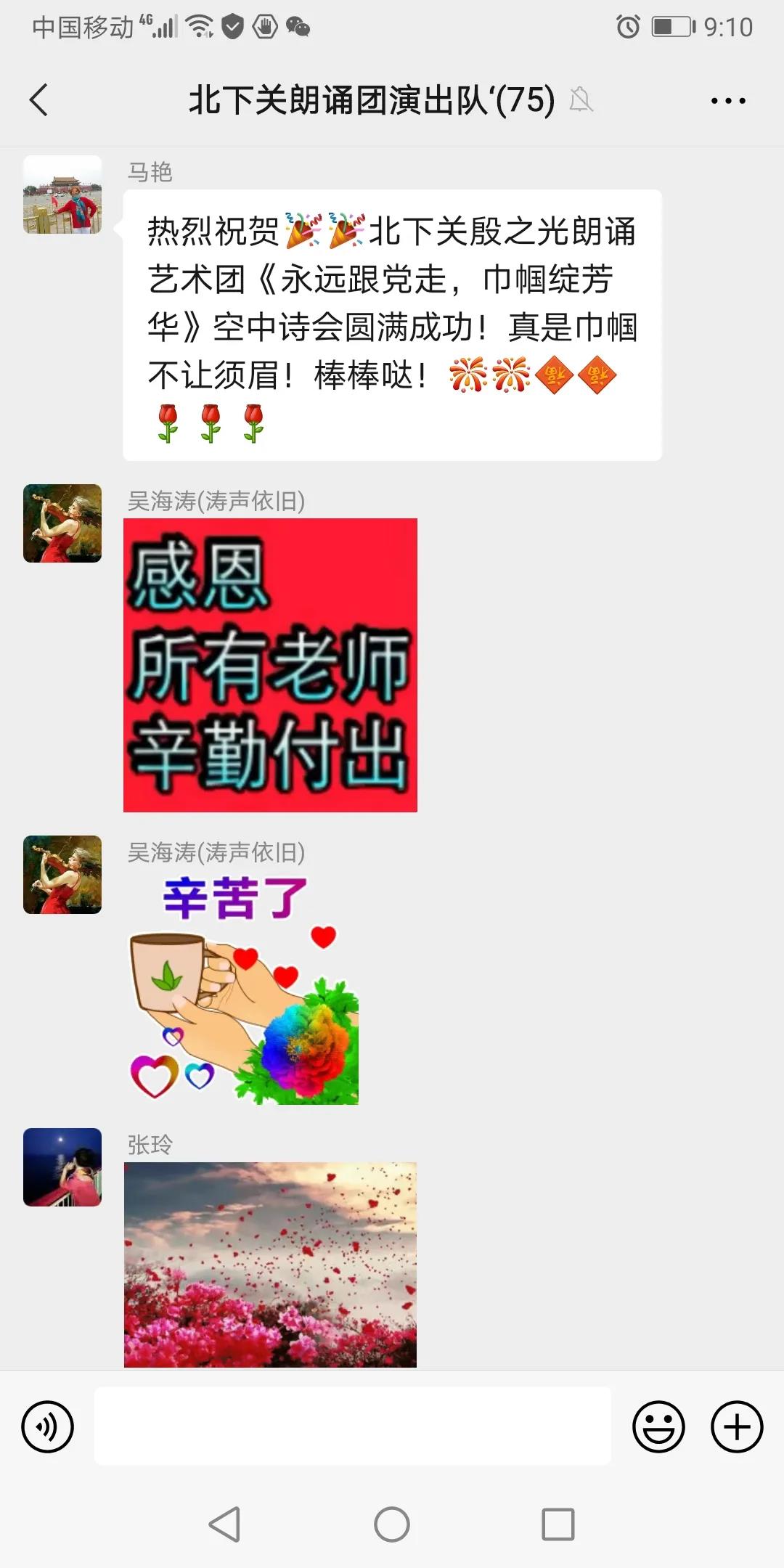Open the chat info three-dot menu
The image size is (784, 1568).
point(727,101)
